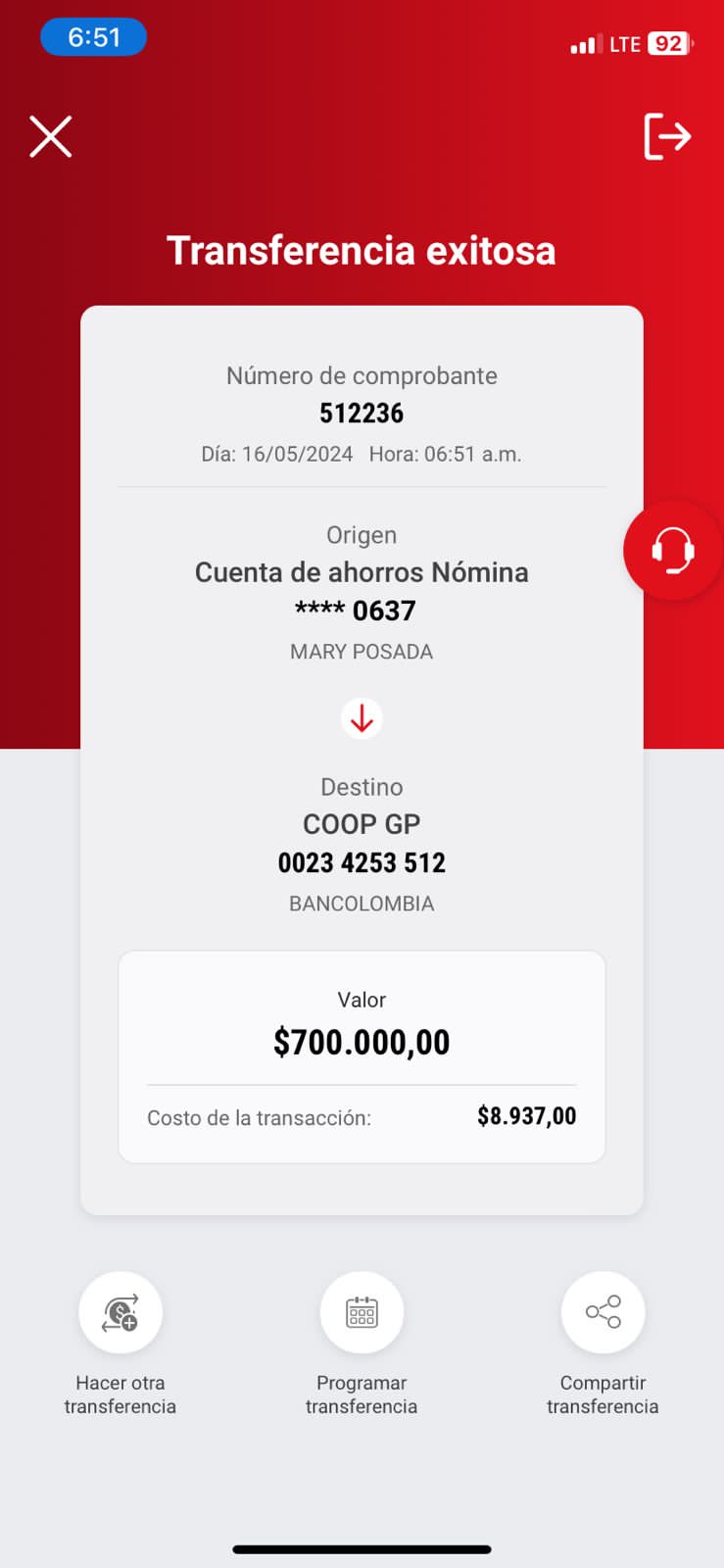Make another transfer
Viewport: 724px width, 1568px height.
121,1312
